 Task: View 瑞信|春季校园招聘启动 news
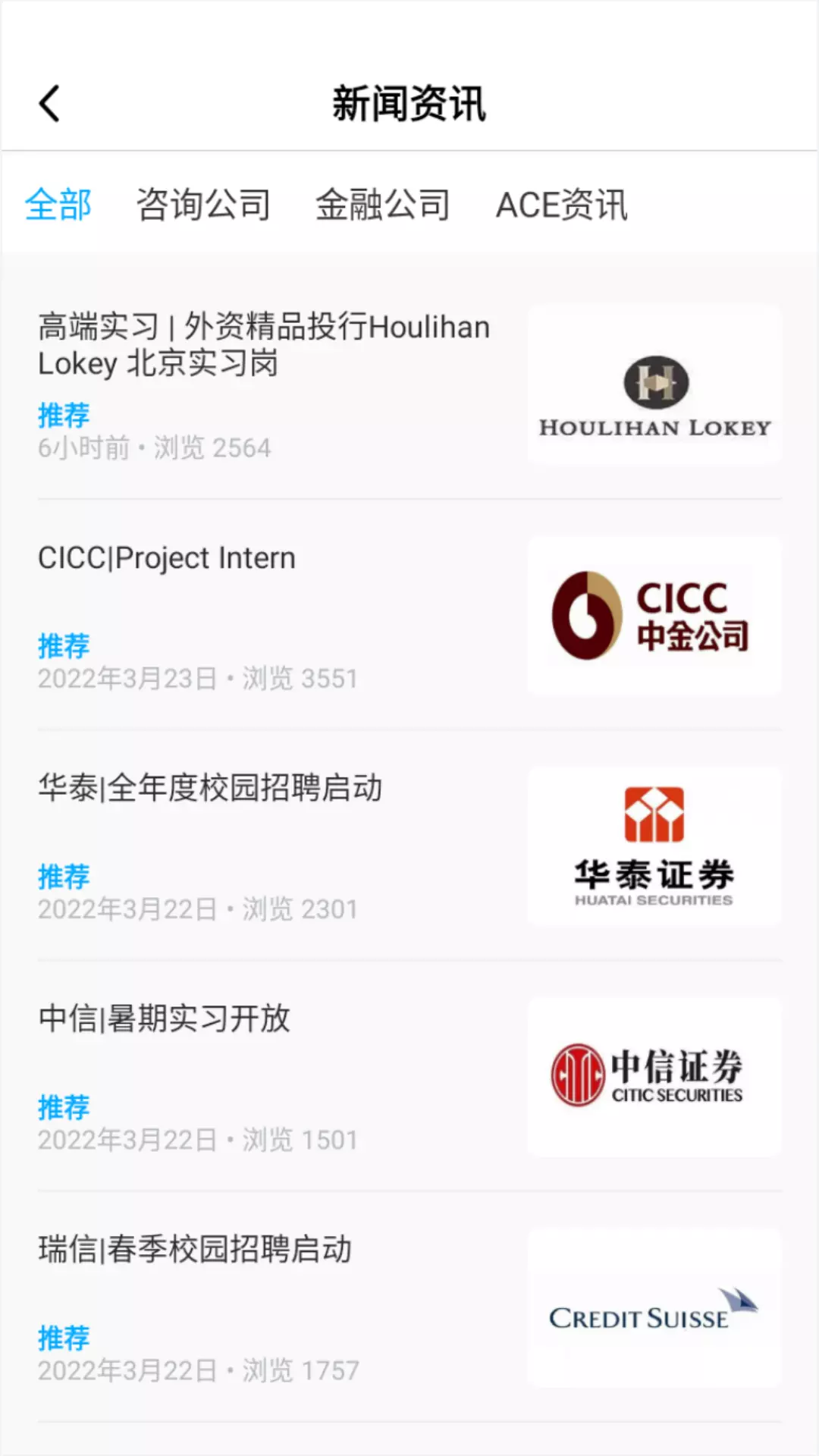[x=195, y=1250]
